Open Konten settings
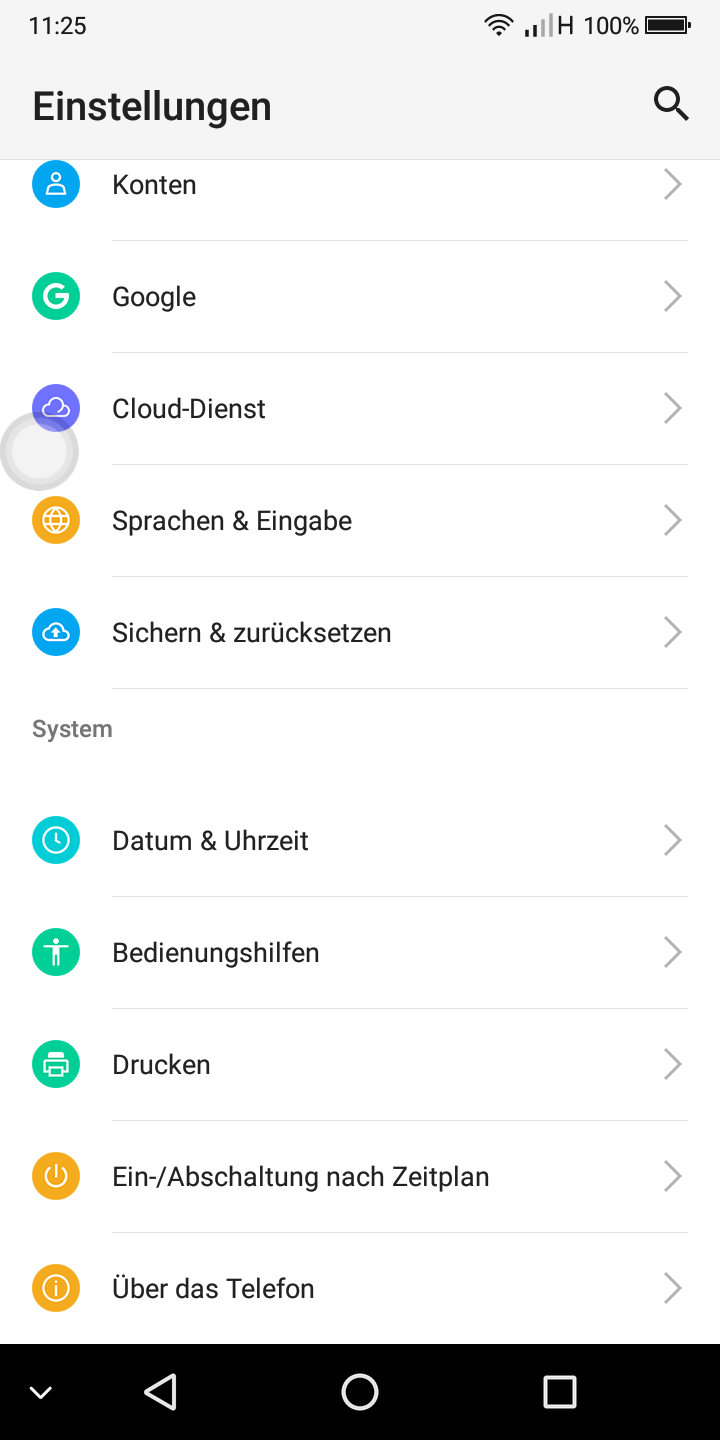This screenshot has width=720, height=1440. pyautogui.click(x=360, y=185)
